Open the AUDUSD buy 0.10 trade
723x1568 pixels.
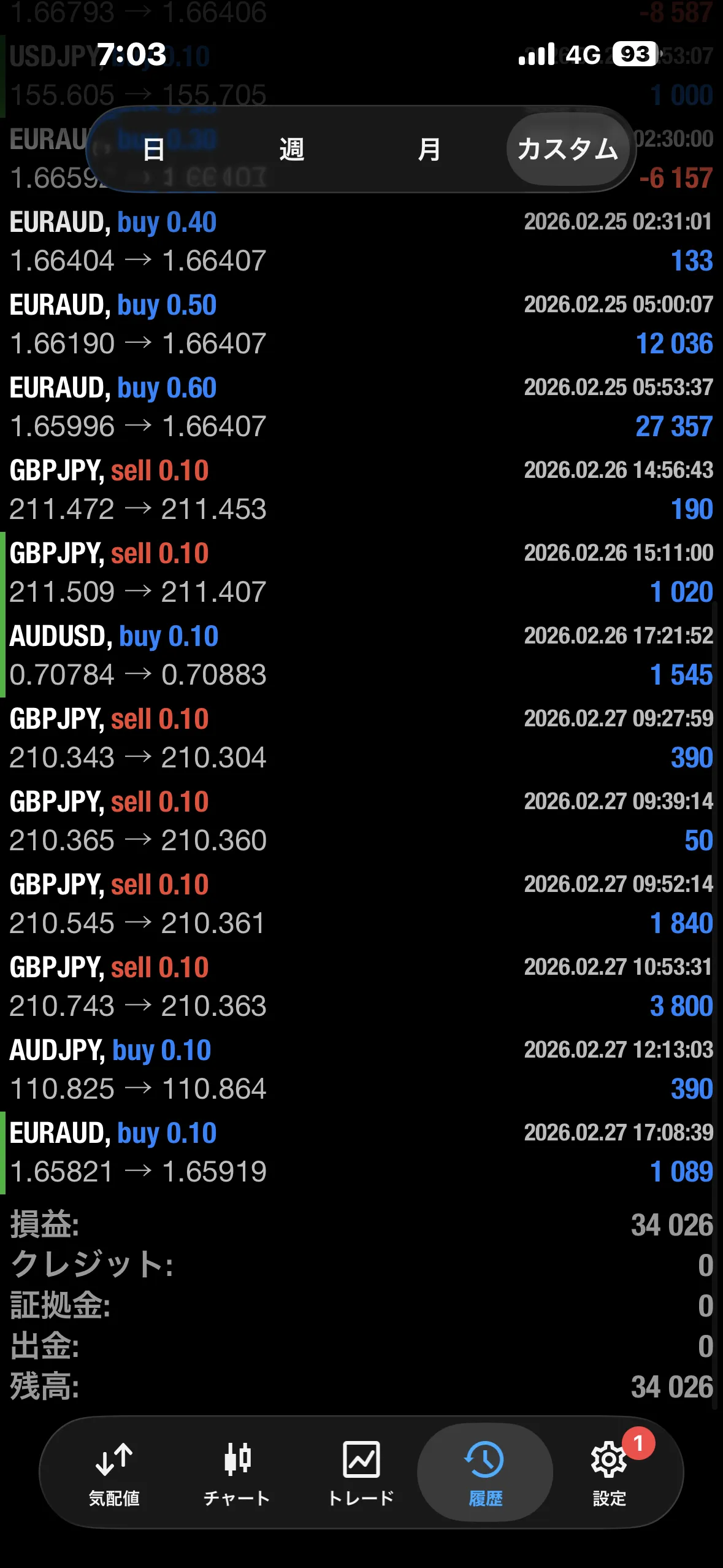point(361,656)
